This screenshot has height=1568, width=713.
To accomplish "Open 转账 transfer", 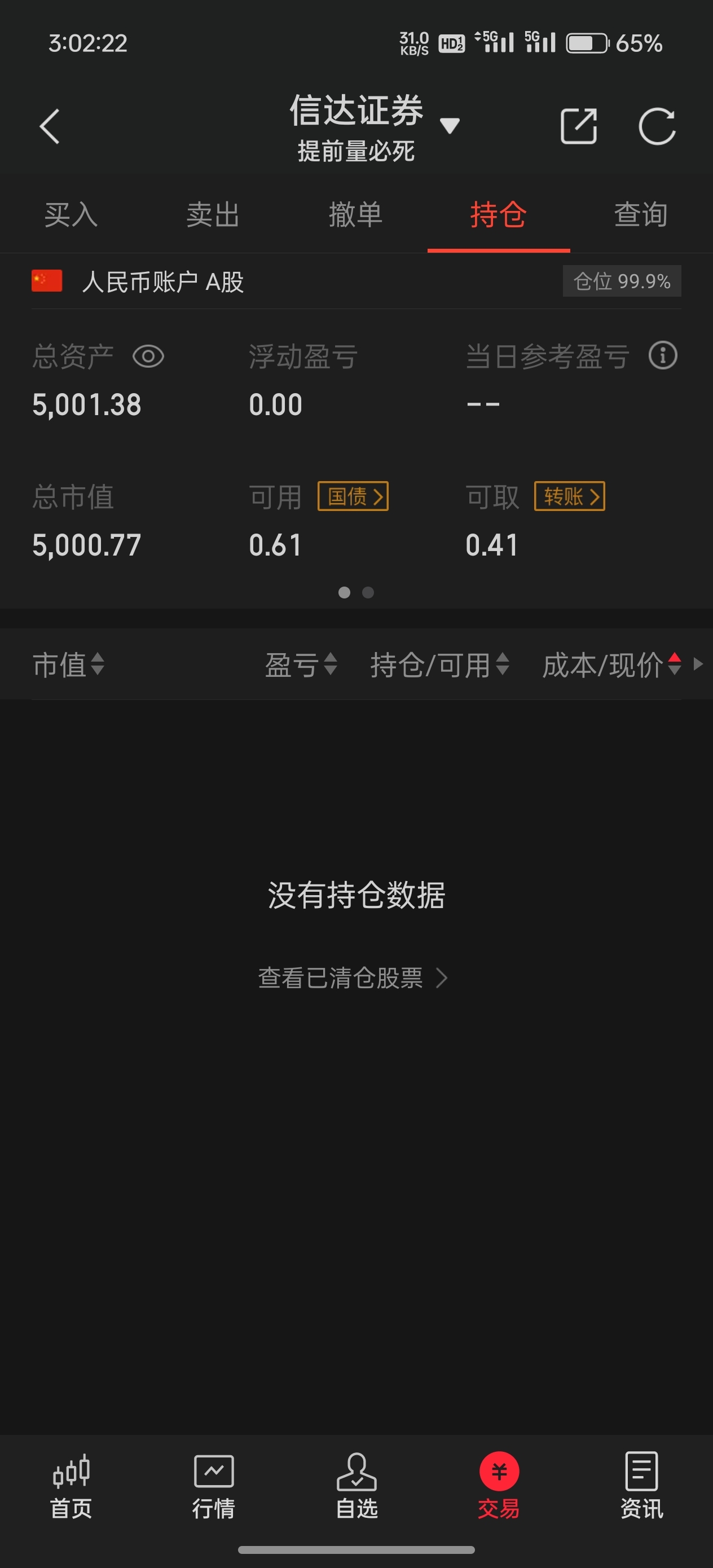I will point(569,497).
